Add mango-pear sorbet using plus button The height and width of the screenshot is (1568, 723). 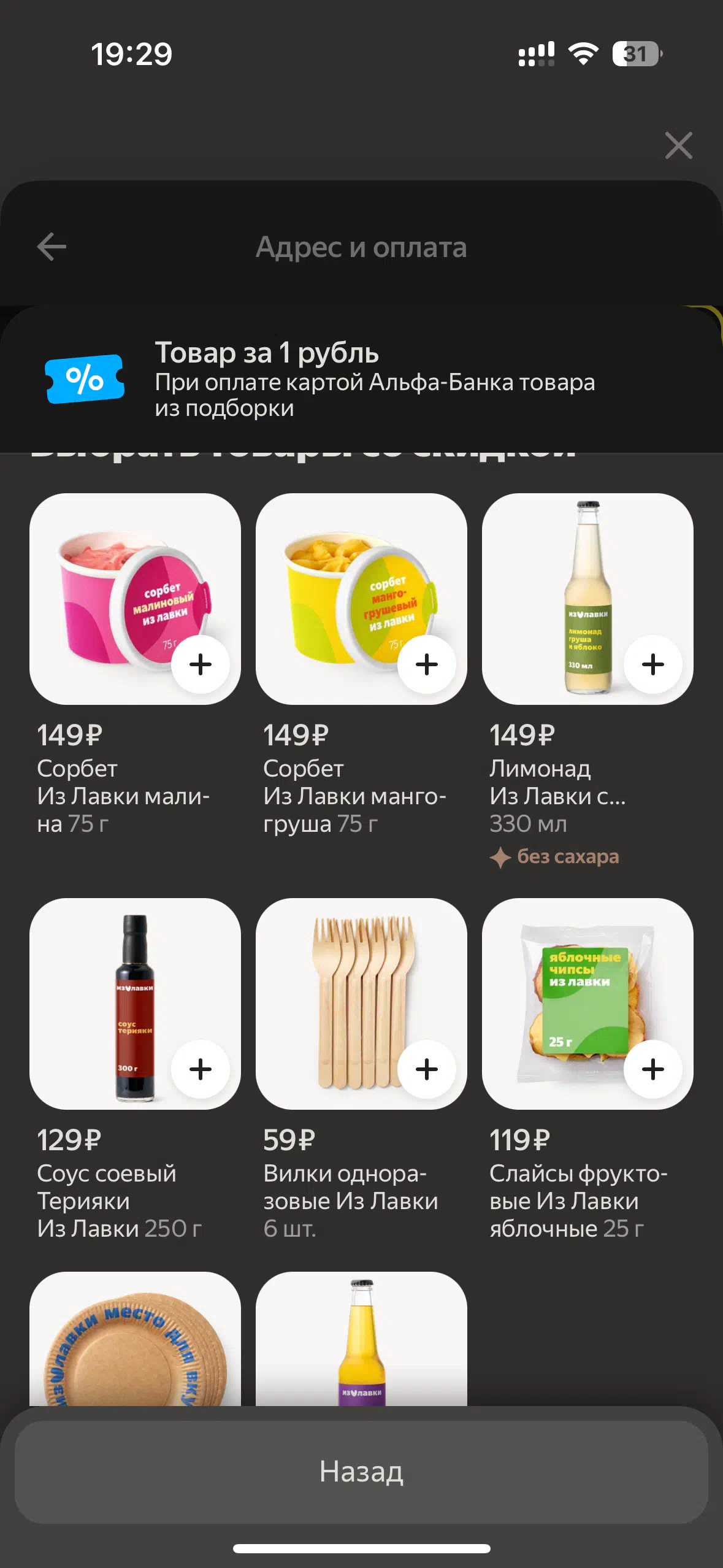click(427, 664)
